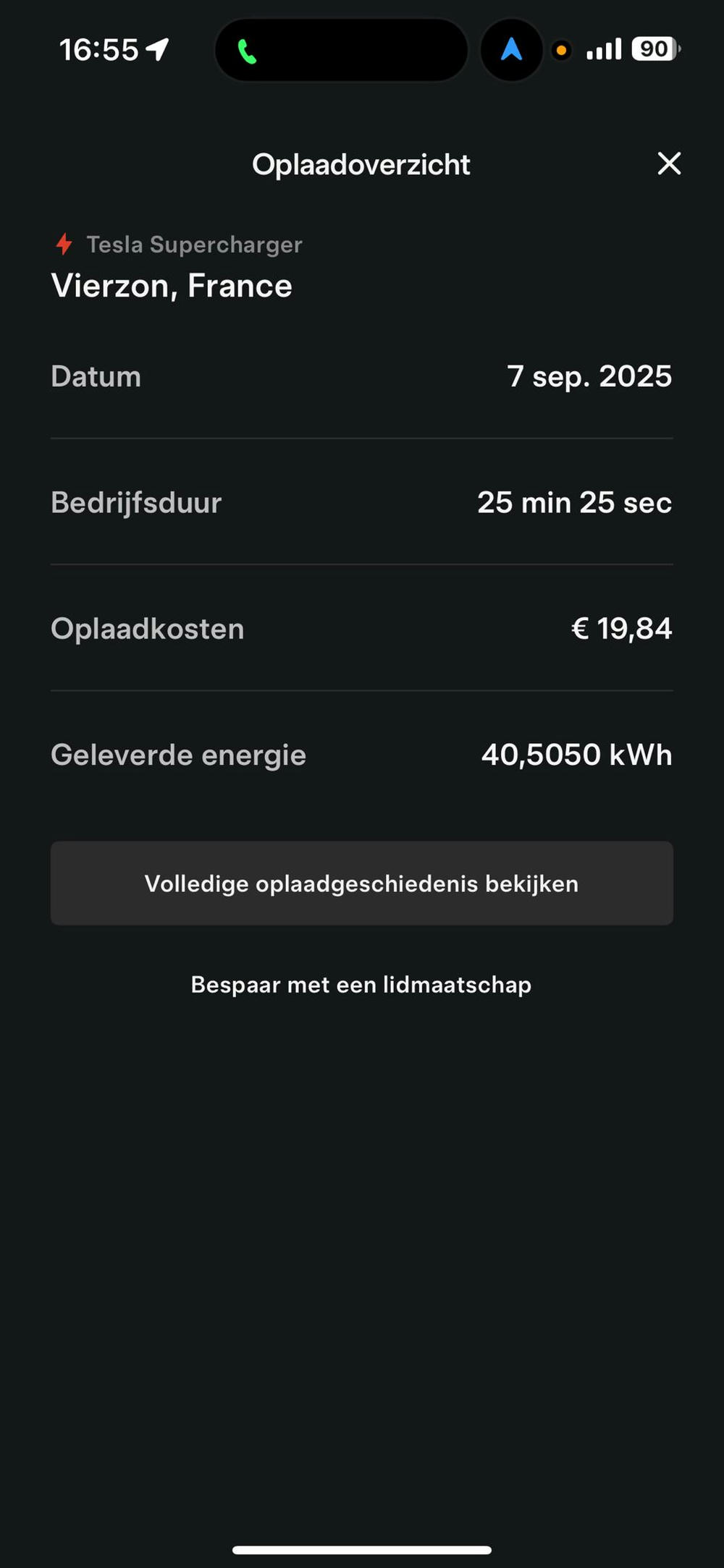The width and height of the screenshot is (724, 1568).
Task: Tap Bespaar met een lidmaatschap link
Action: point(361,985)
